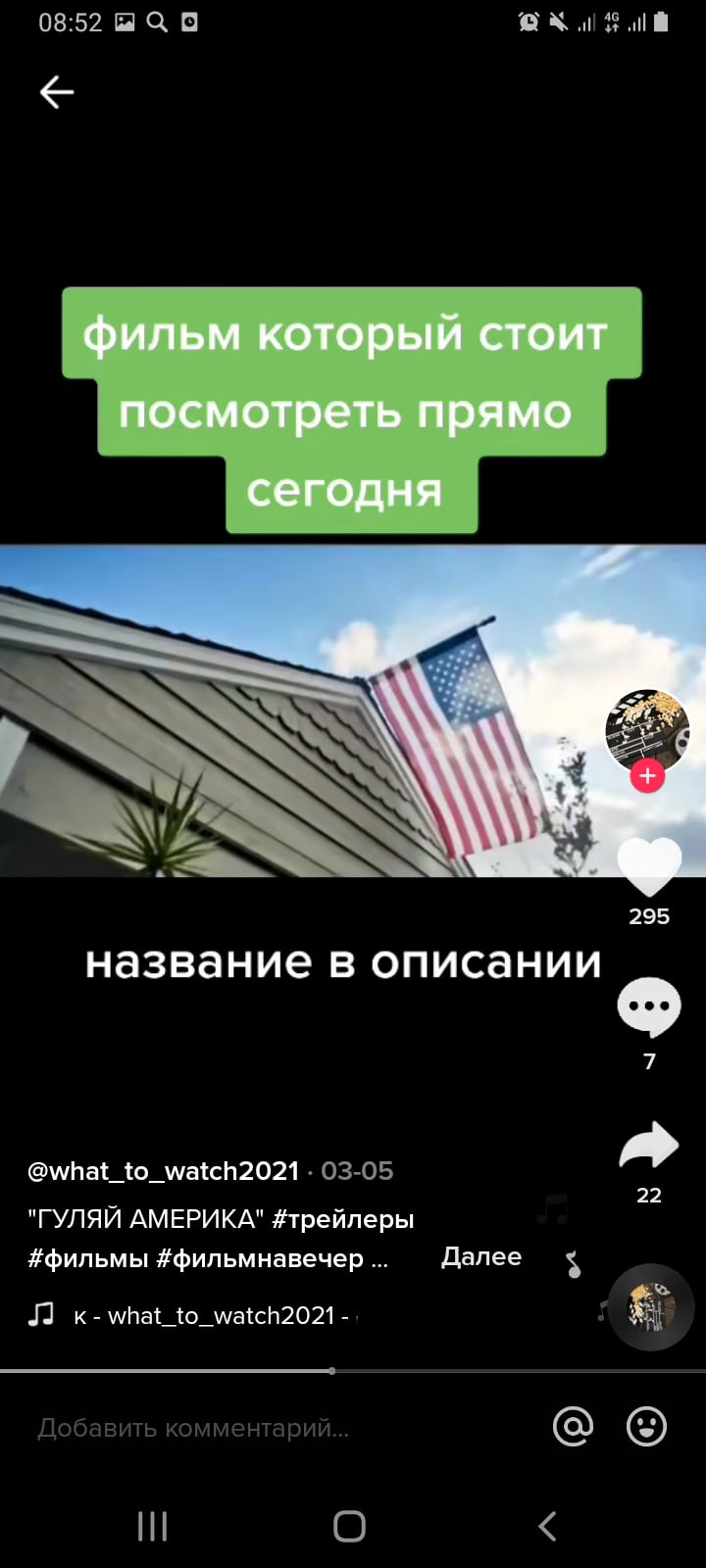706x1568 pixels.
Task: Mention someone with the @ icon
Action: click(x=573, y=1427)
